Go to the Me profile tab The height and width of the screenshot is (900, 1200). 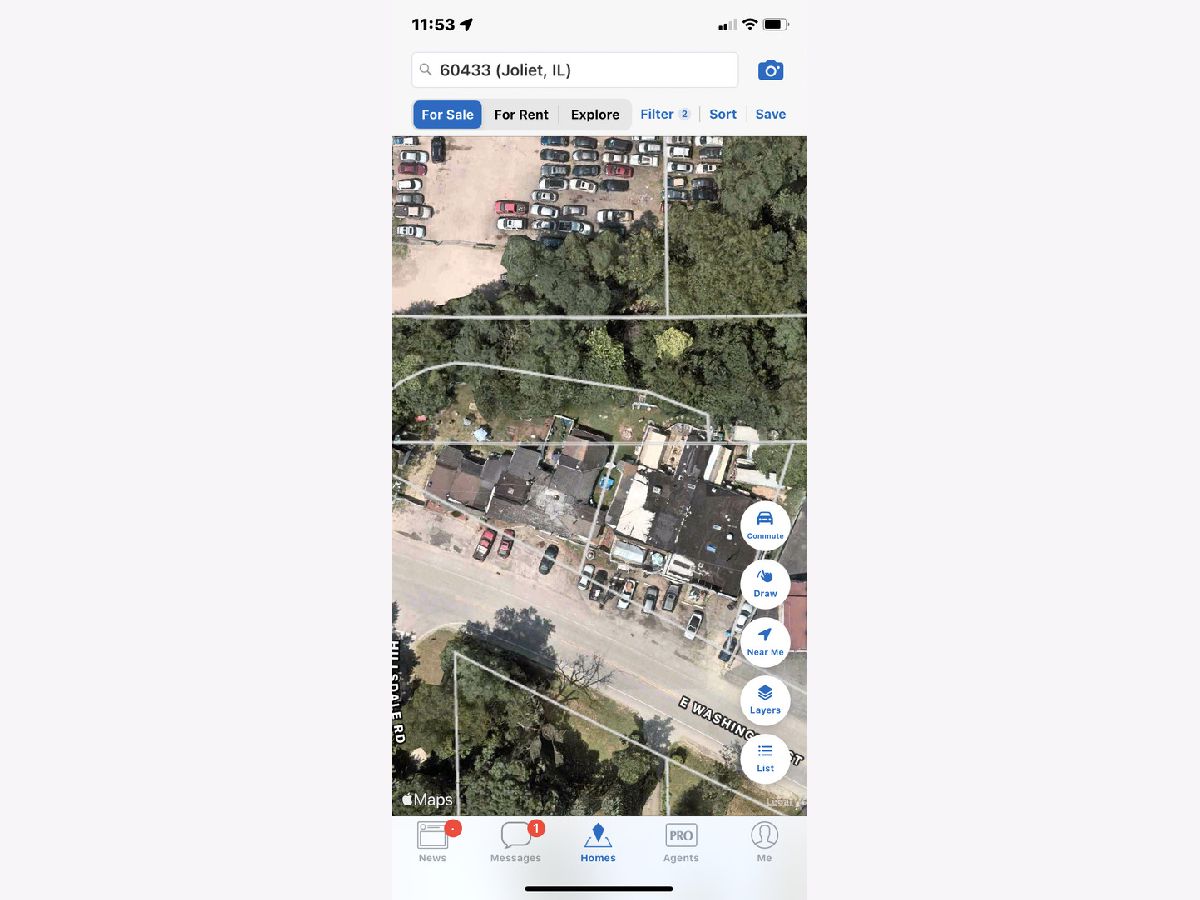(764, 842)
